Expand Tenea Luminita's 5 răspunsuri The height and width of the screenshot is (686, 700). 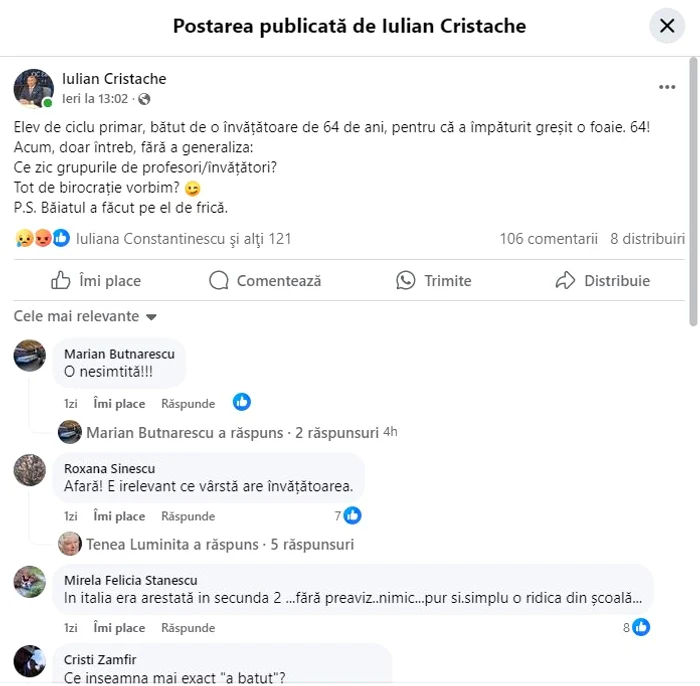click(220, 545)
